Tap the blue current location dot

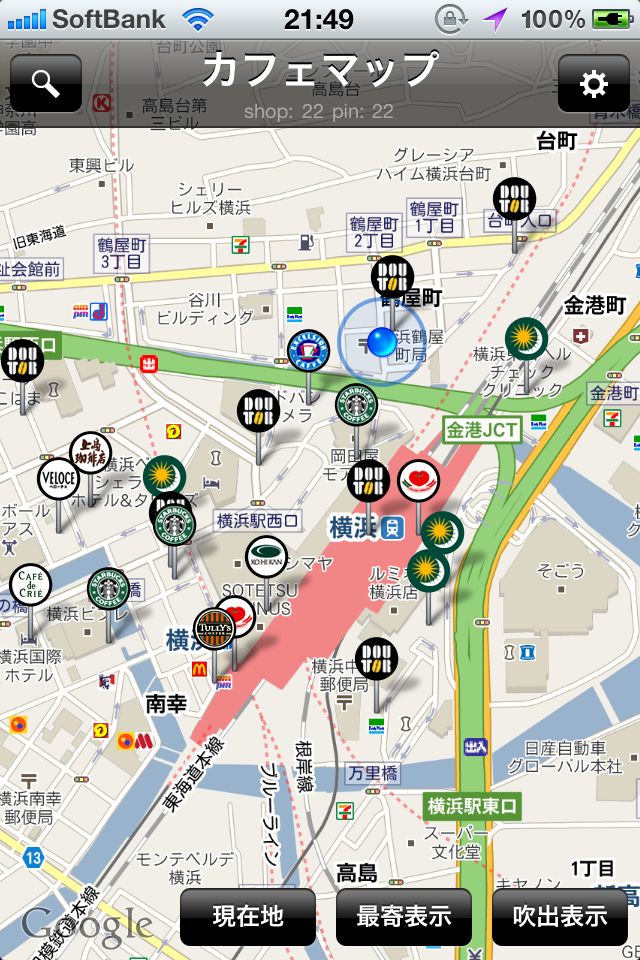[x=381, y=342]
